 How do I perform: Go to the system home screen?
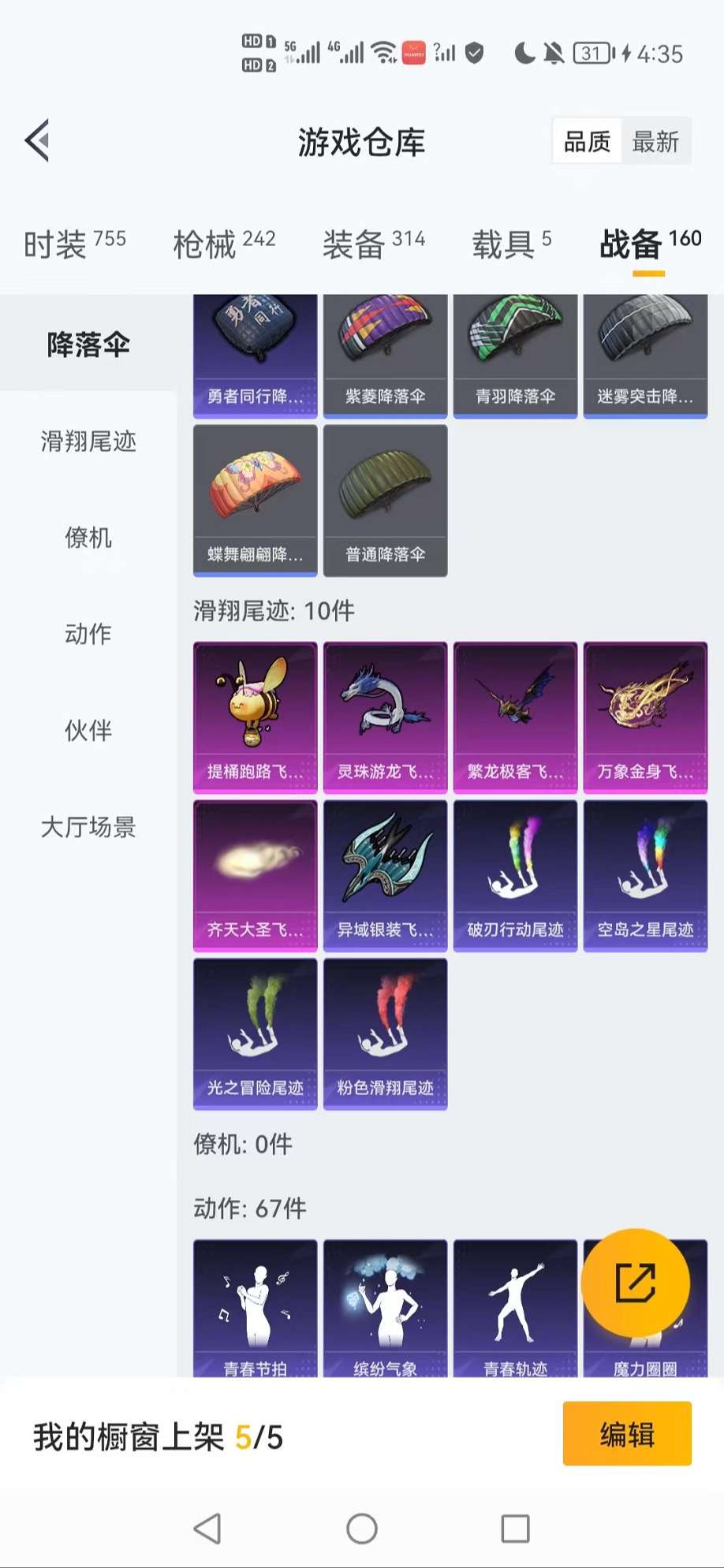point(362,1529)
